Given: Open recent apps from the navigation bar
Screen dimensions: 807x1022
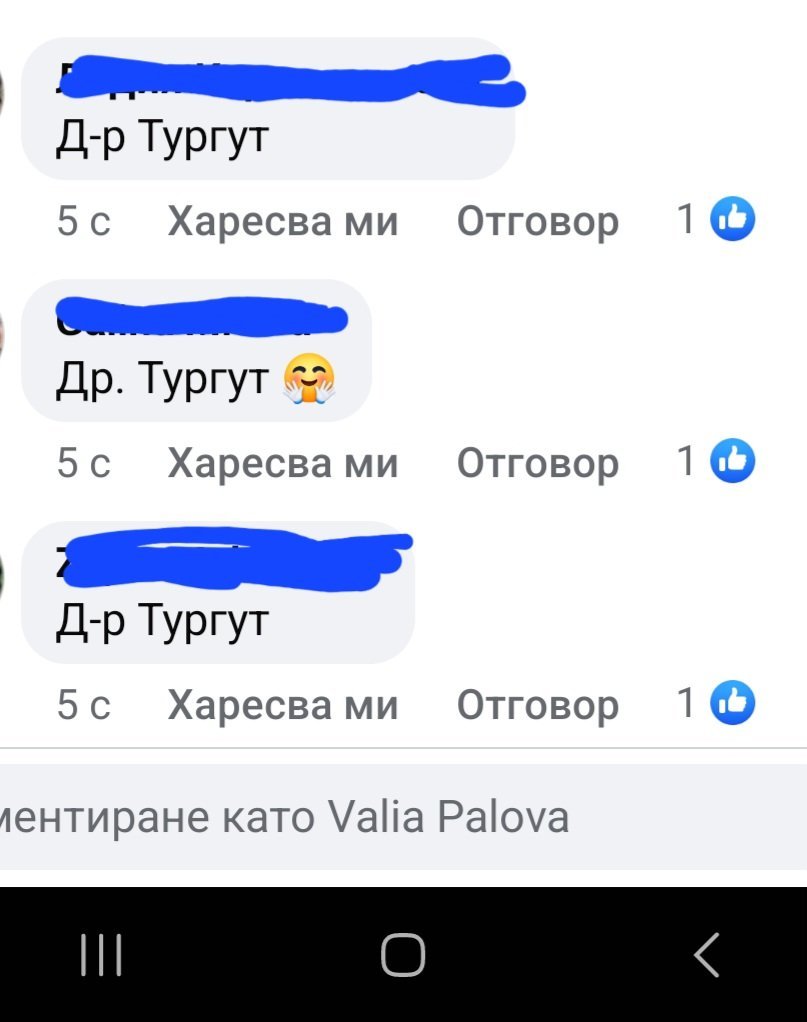Looking at the screenshot, I should [101, 955].
